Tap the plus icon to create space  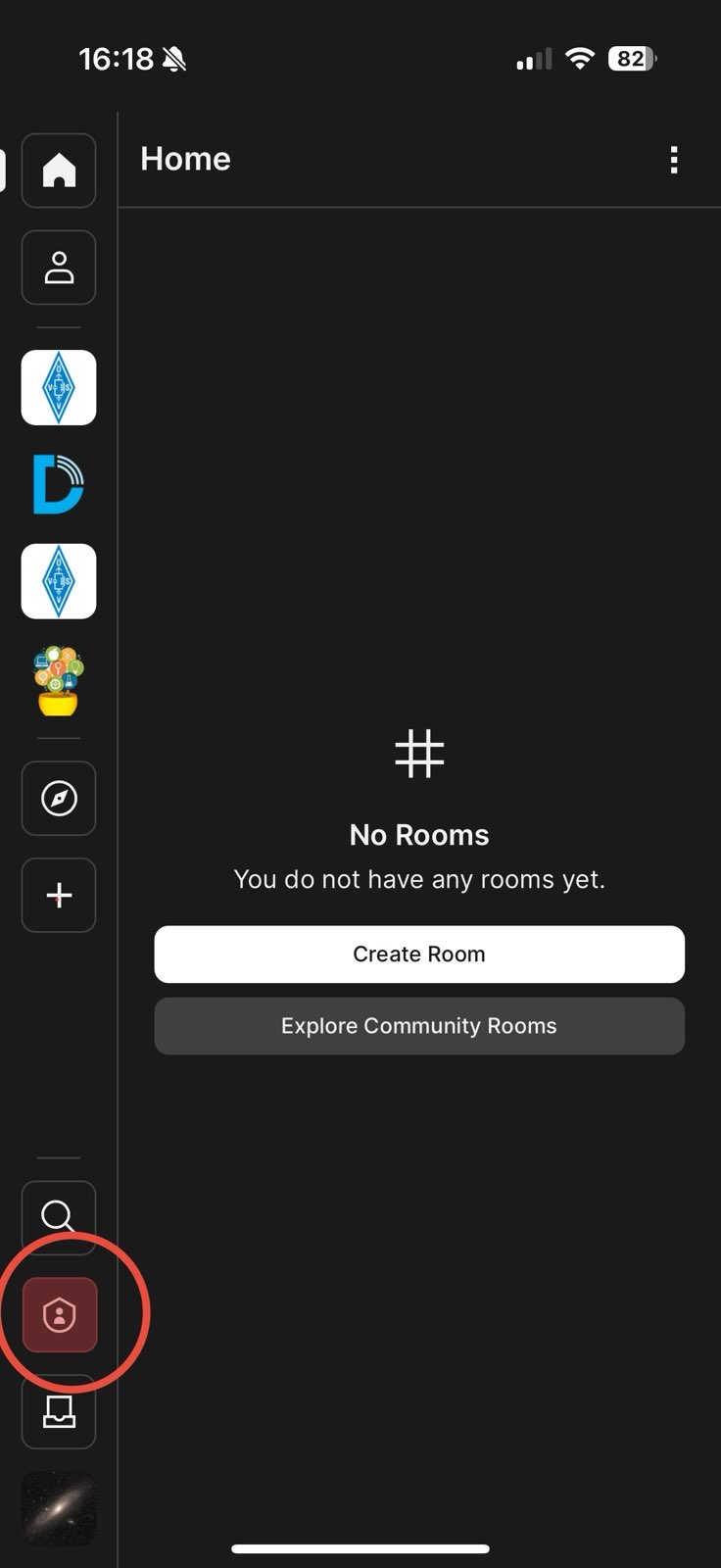coord(59,895)
